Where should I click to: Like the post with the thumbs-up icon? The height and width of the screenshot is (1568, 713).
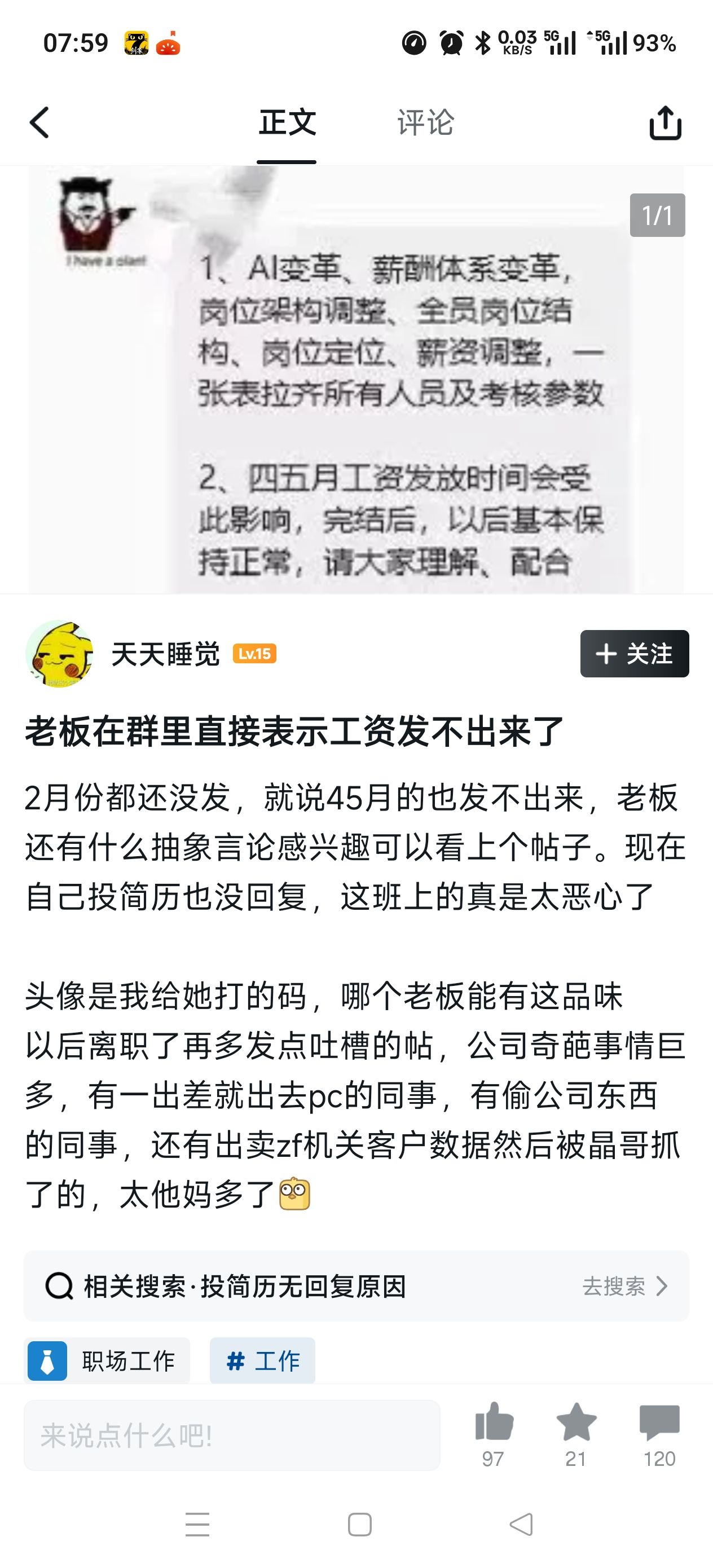[x=494, y=1434]
